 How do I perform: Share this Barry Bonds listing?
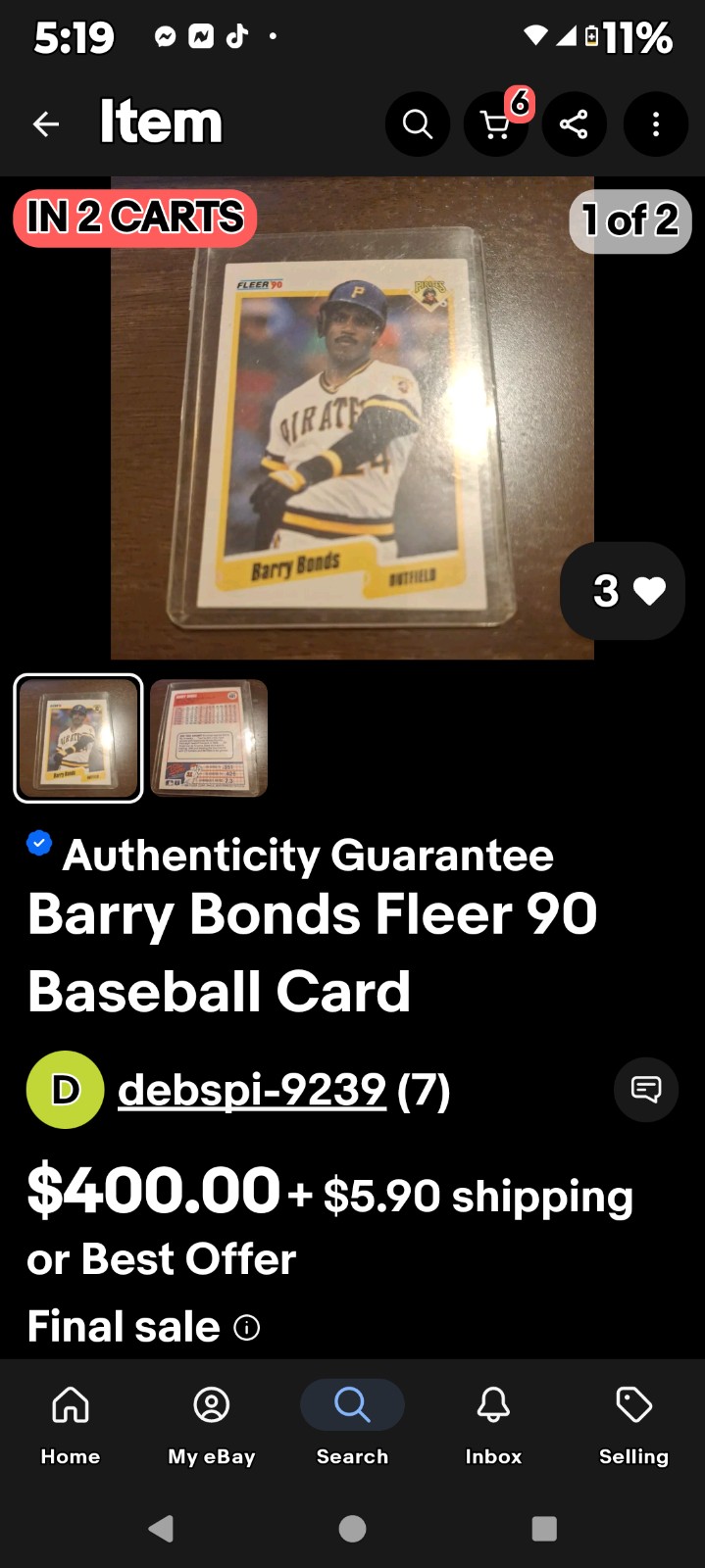click(x=575, y=124)
